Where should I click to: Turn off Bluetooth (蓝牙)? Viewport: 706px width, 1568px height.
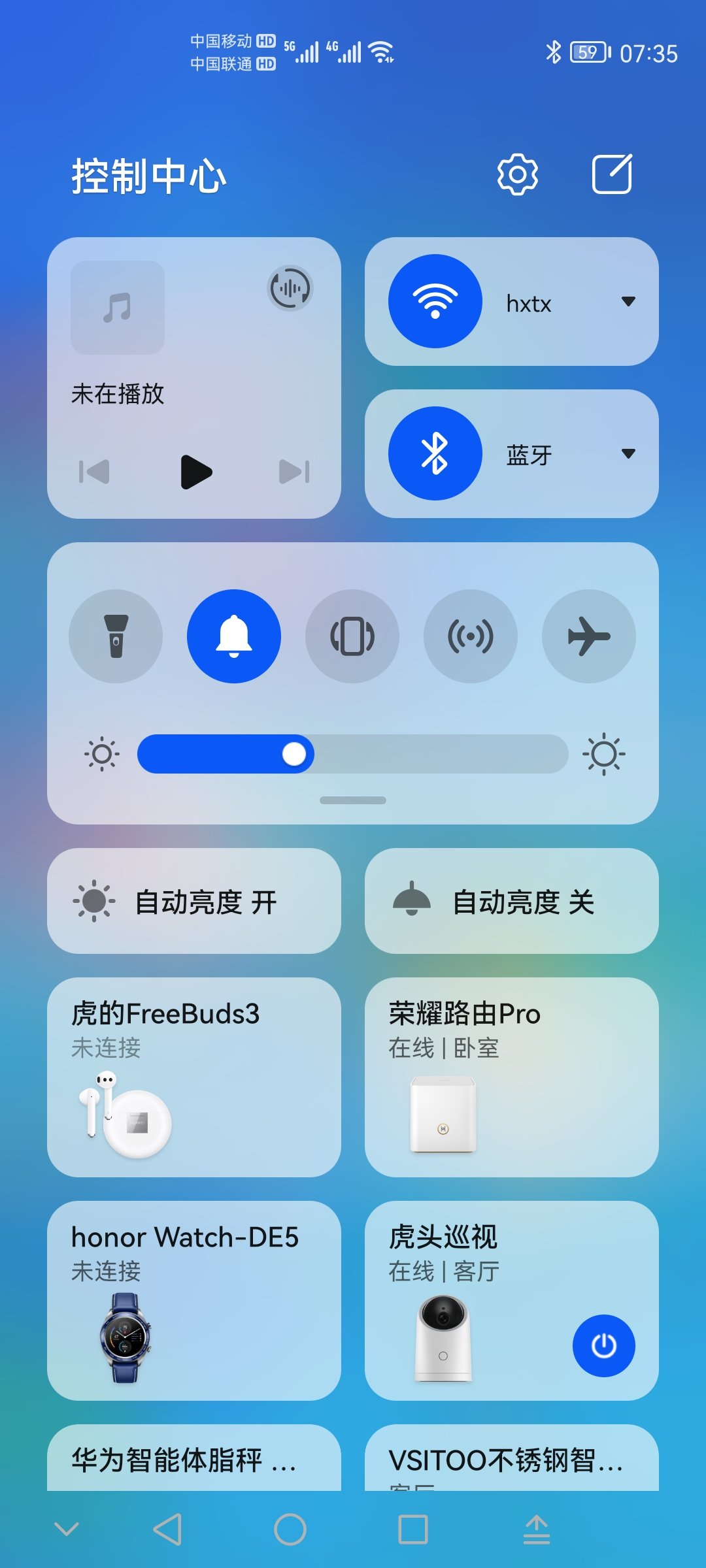tap(435, 453)
